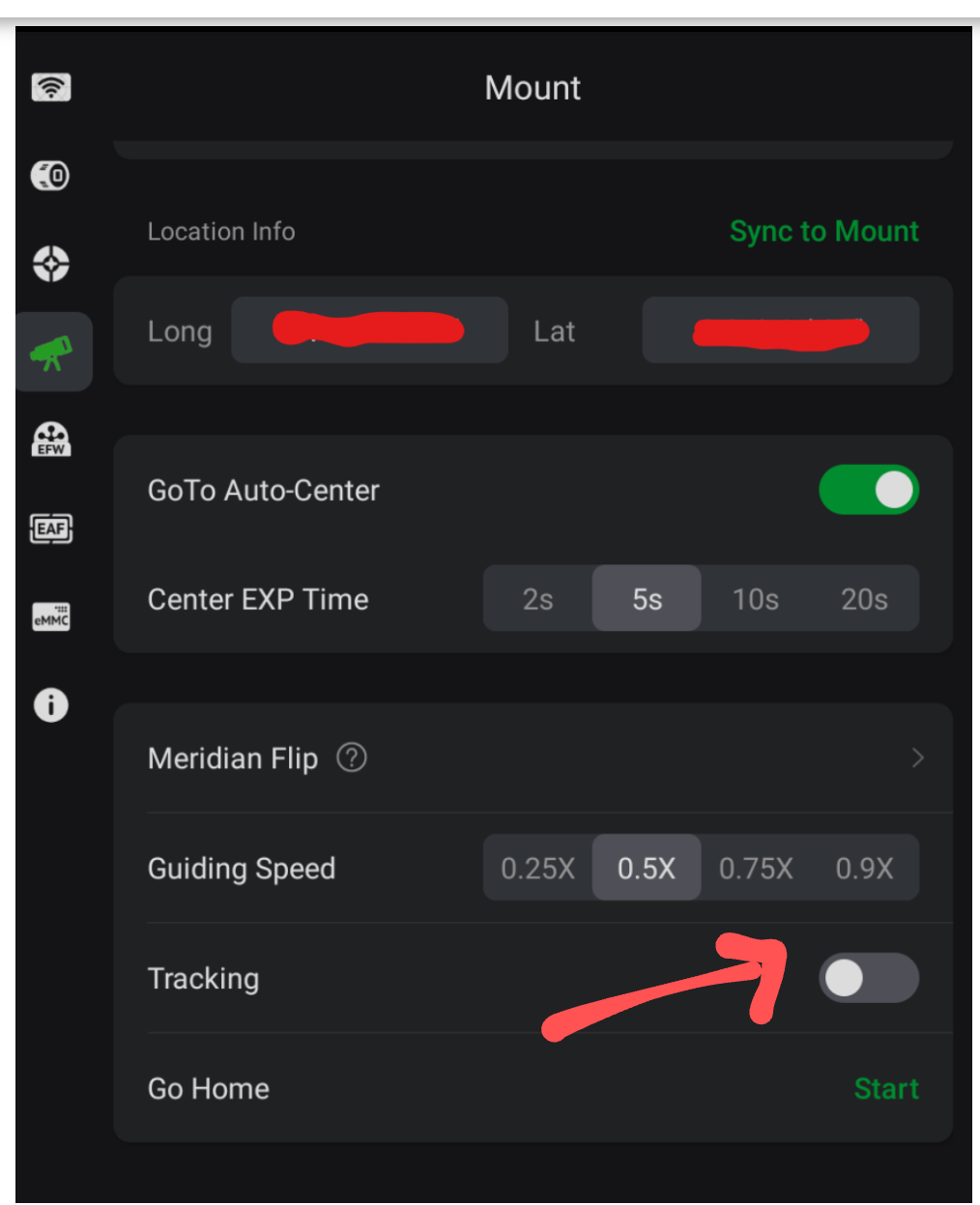Set Center EXP Time to 2s
Screen dimensions: 980x1205
(x=537, y=599)
